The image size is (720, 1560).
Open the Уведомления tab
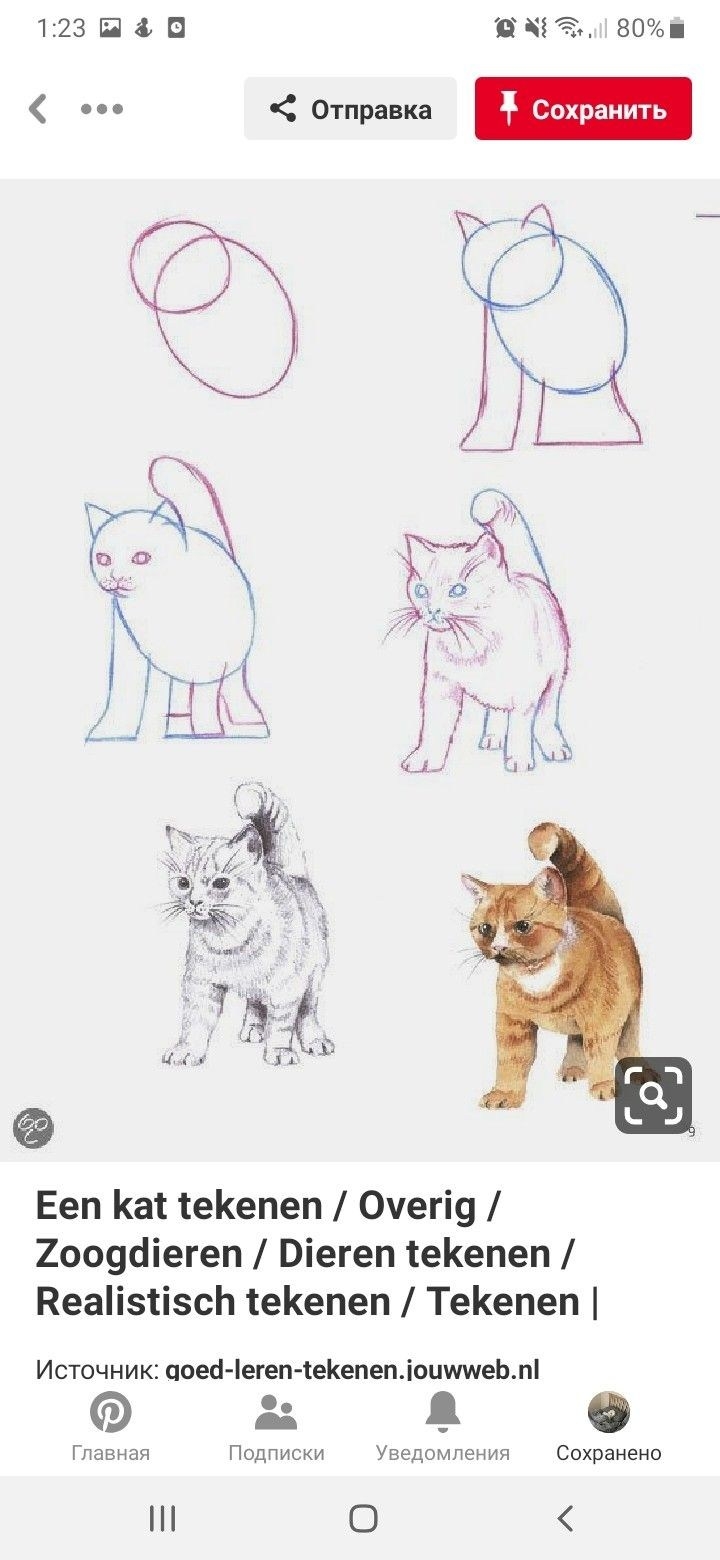443,1427
